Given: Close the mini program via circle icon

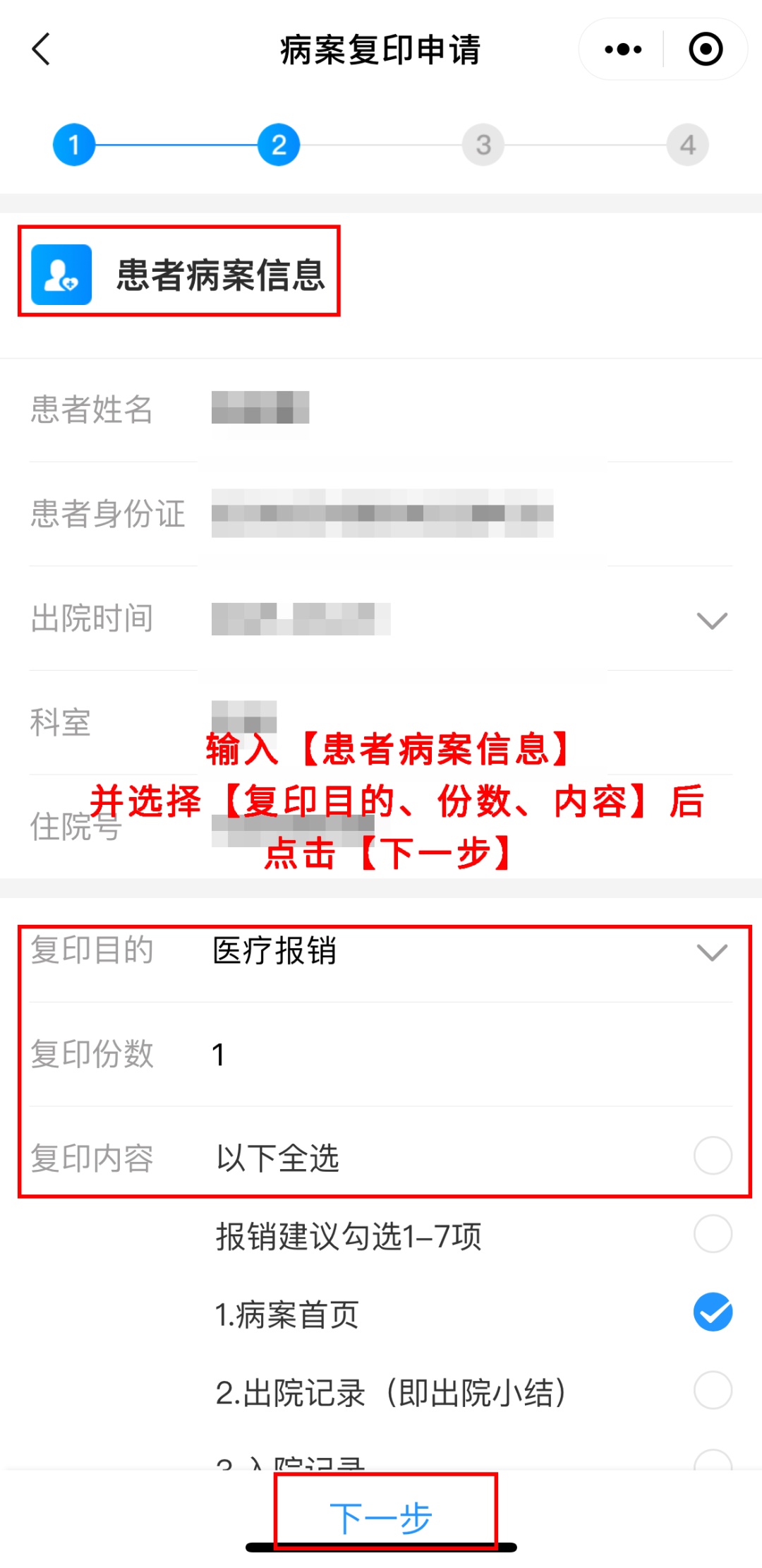Looking at the screenshot, I should [706, 49].
